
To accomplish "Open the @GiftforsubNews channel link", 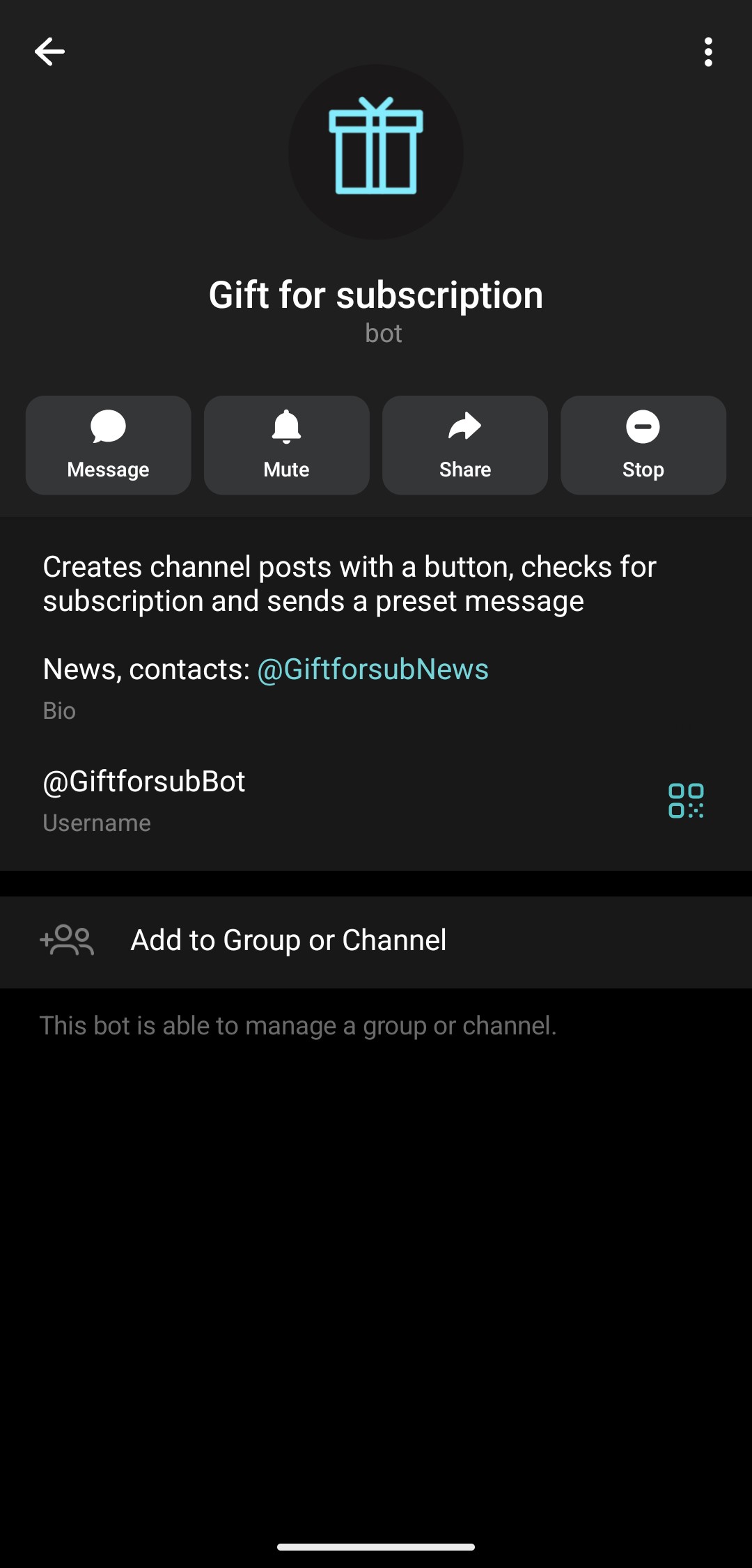I will (373, 669).
